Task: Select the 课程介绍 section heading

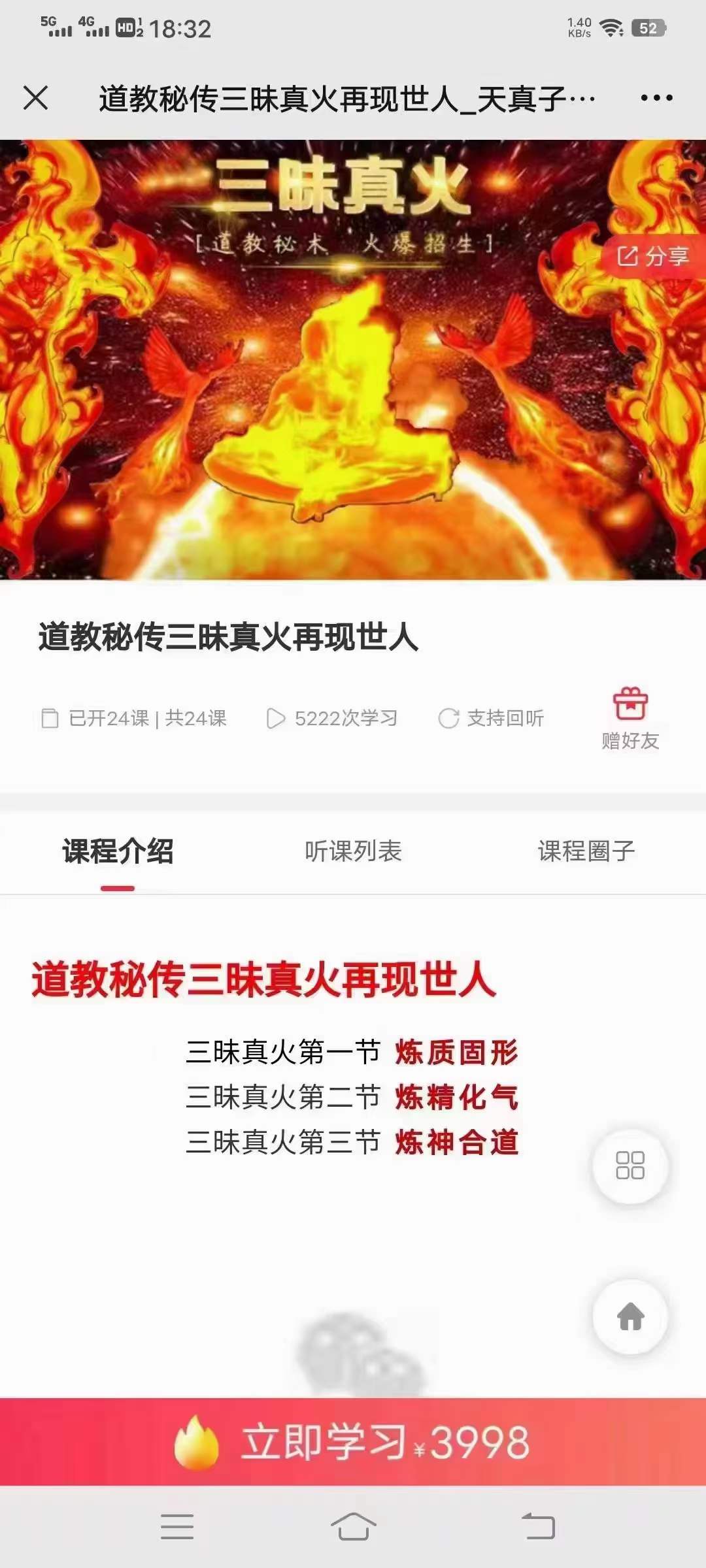Action: pos(116,851)
